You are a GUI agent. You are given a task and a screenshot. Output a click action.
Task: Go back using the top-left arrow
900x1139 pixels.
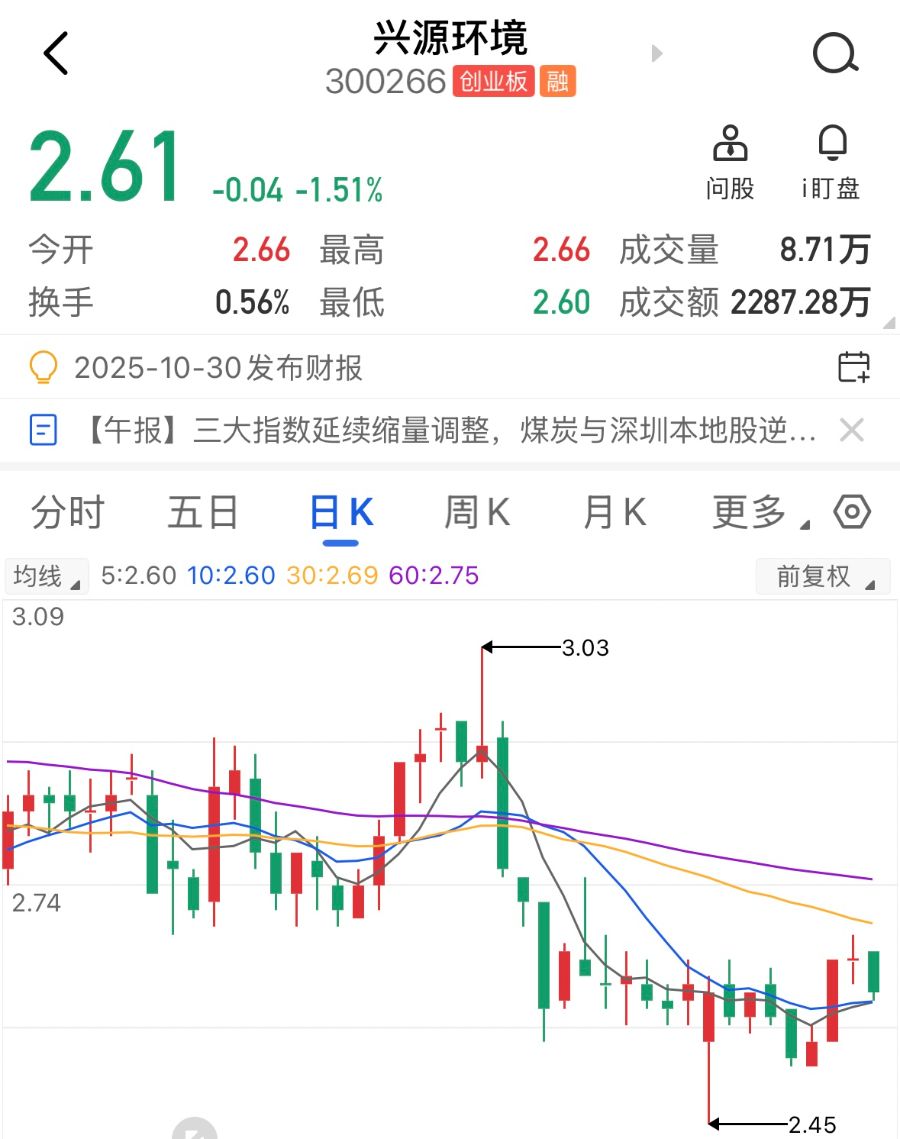(56, 53)
